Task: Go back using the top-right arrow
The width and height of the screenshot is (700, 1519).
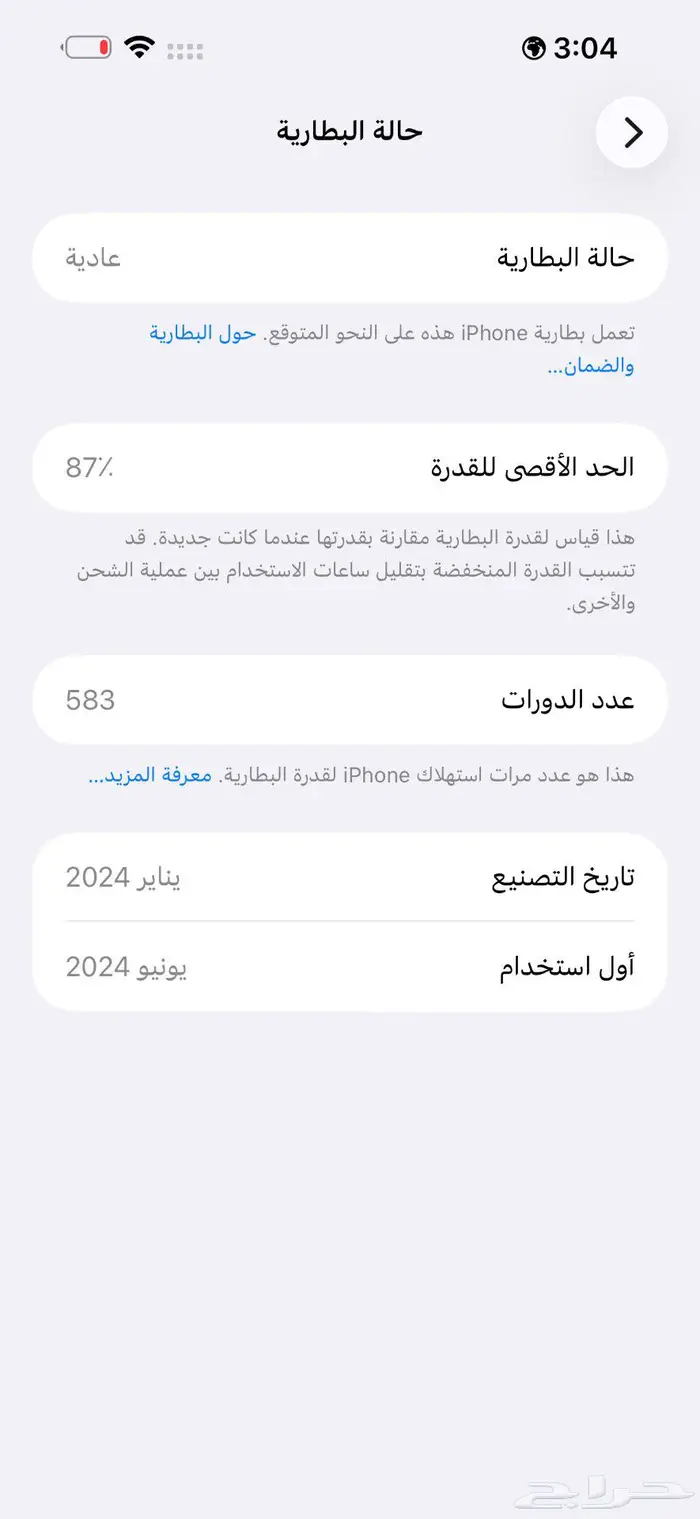Action: coord(632,132)
